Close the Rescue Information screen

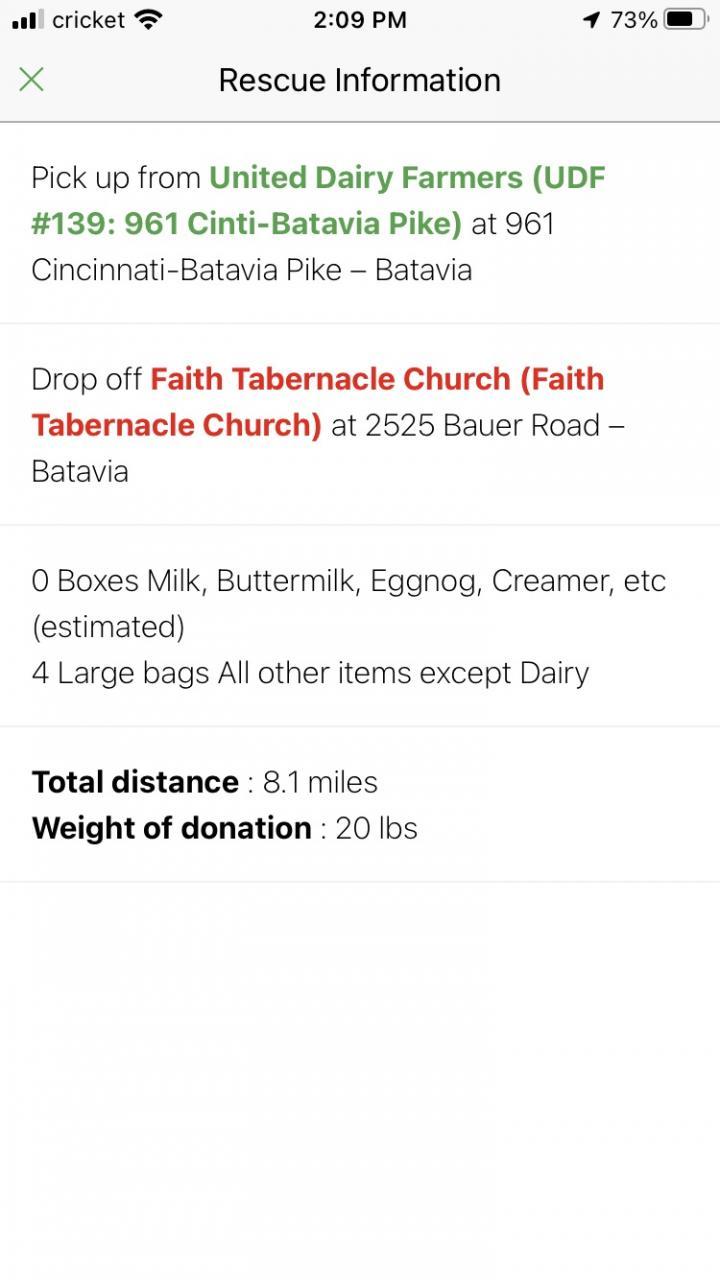32,80
